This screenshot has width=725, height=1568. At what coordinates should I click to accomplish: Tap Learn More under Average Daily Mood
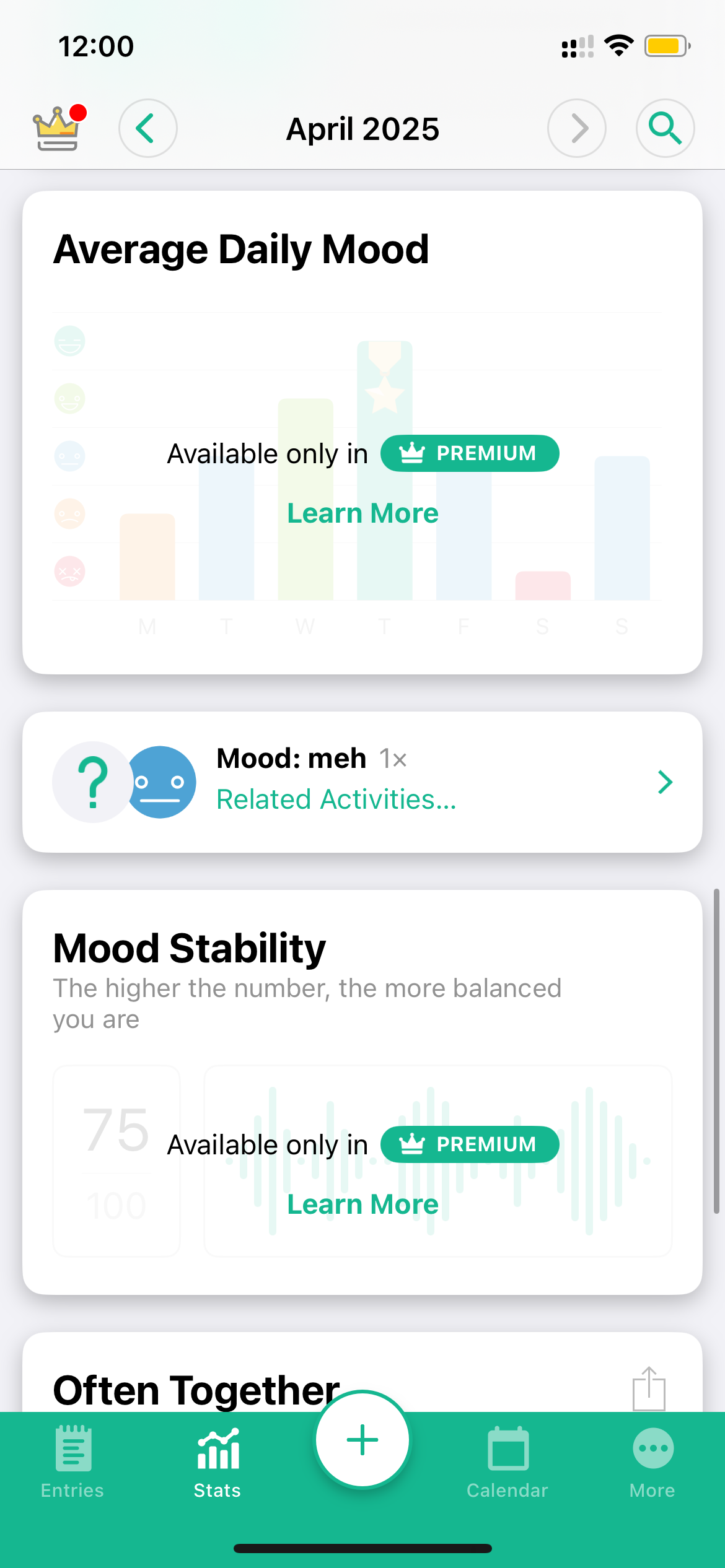pyautogui.click(x=362, y=513)
